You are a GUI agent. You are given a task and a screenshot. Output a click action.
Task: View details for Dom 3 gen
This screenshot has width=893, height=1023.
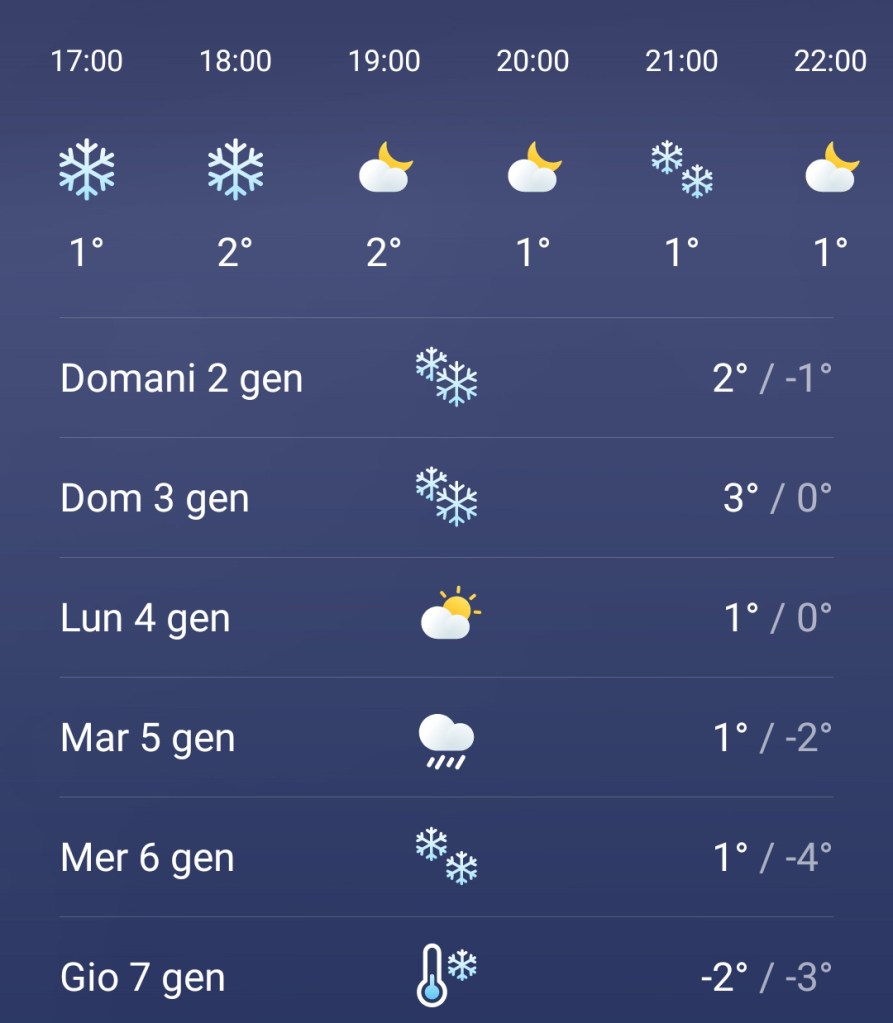click(446, 498)
